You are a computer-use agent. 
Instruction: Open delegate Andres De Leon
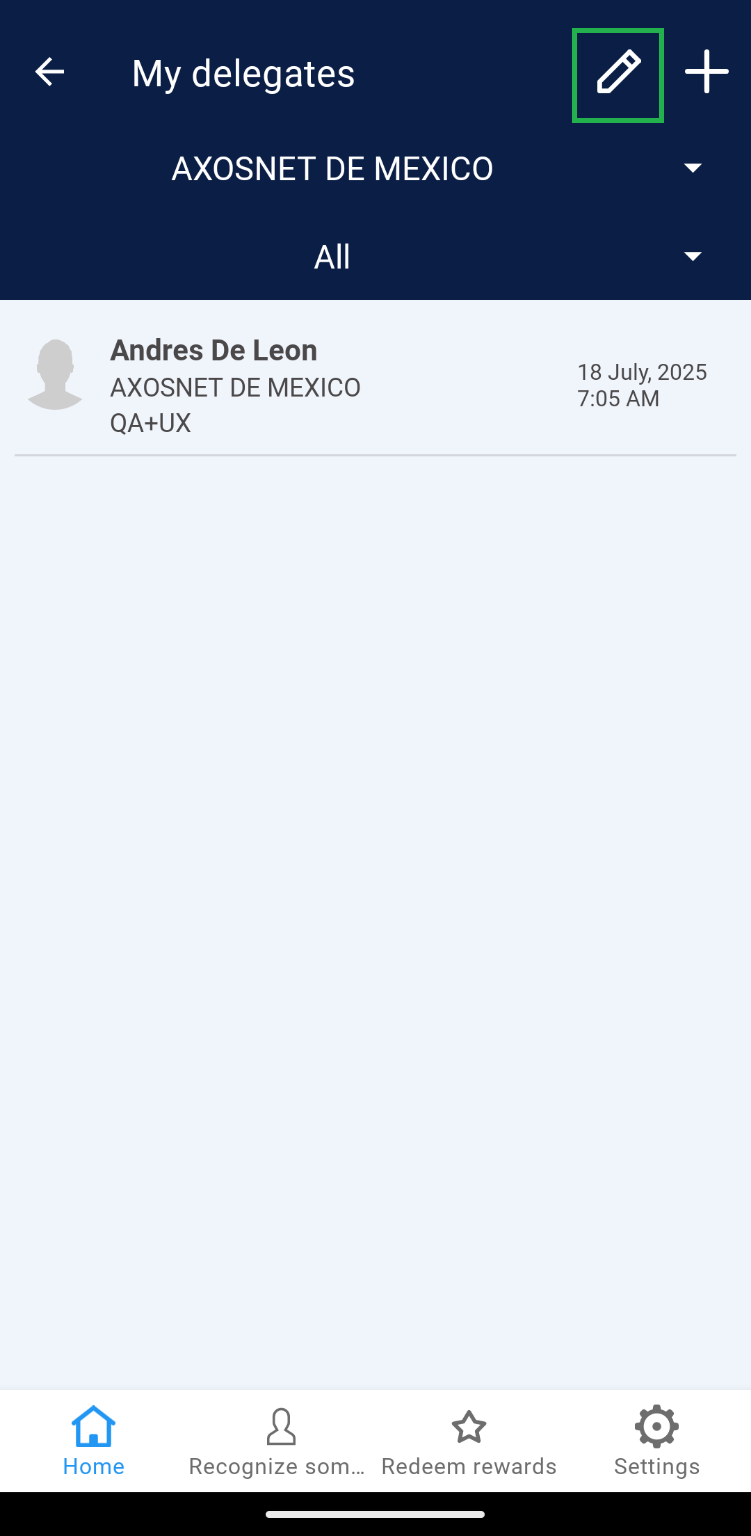tap(300, 386)
